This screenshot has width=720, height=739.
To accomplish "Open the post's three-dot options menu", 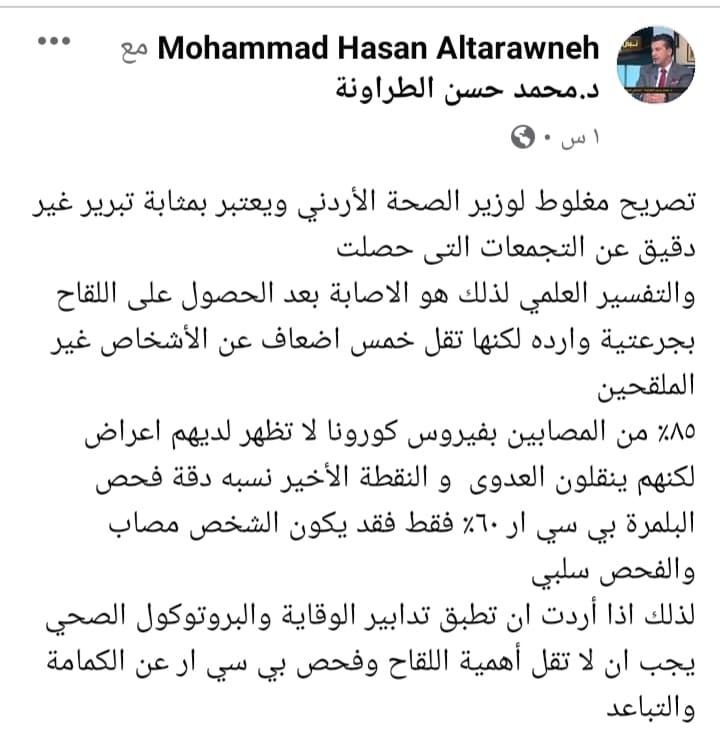I will pyautogui.click(x=52, y=41).
